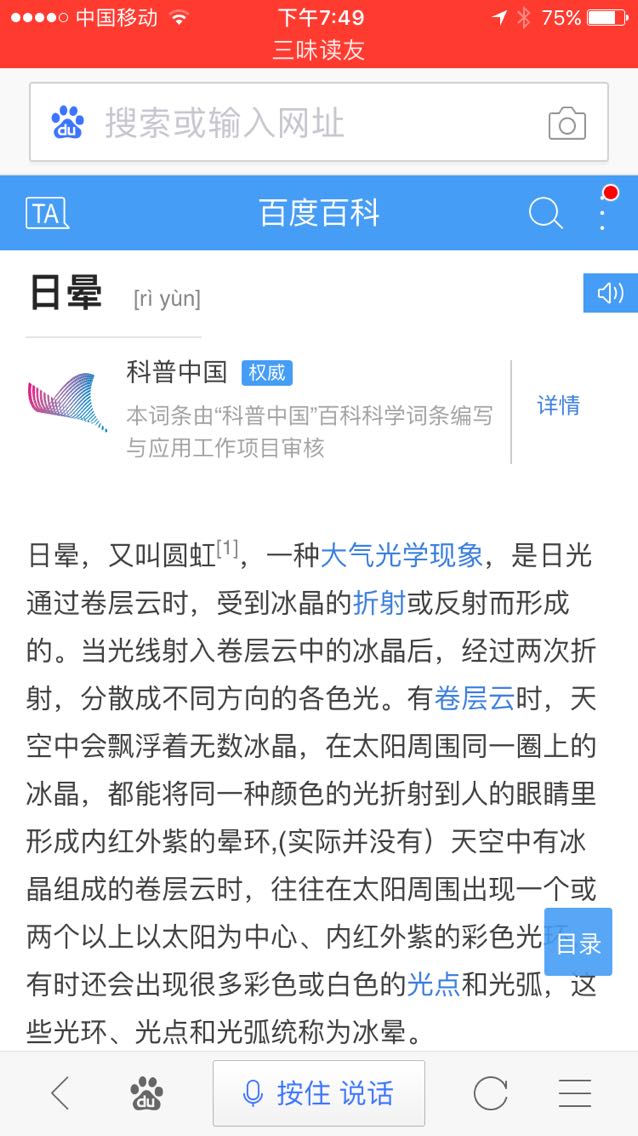This screenshot has width=638, height=1136.
Task: Play the pronunciation audio for 日晕
Action: click(x=610, y=293)
